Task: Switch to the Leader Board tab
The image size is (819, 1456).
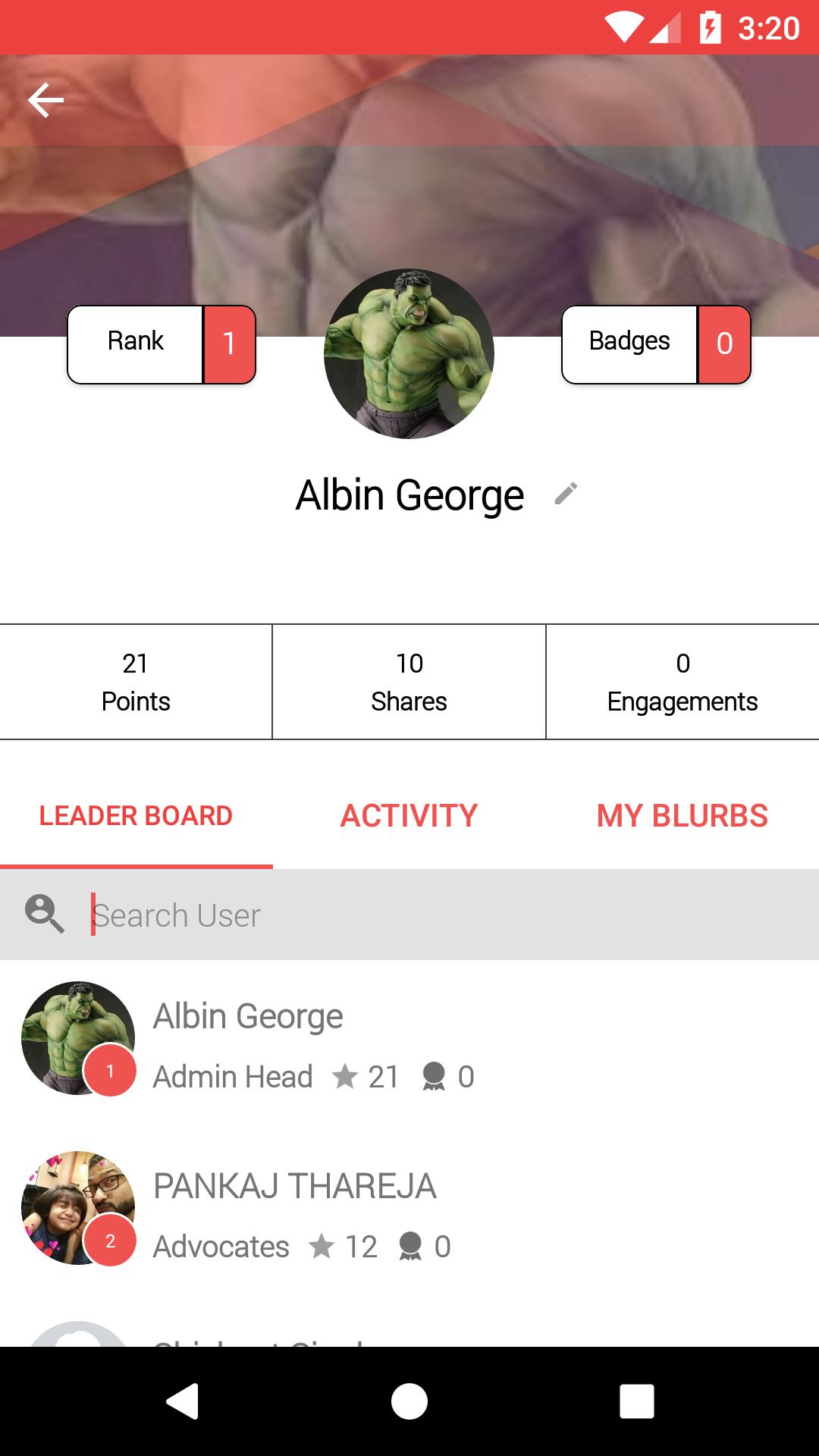Action: 136,816
